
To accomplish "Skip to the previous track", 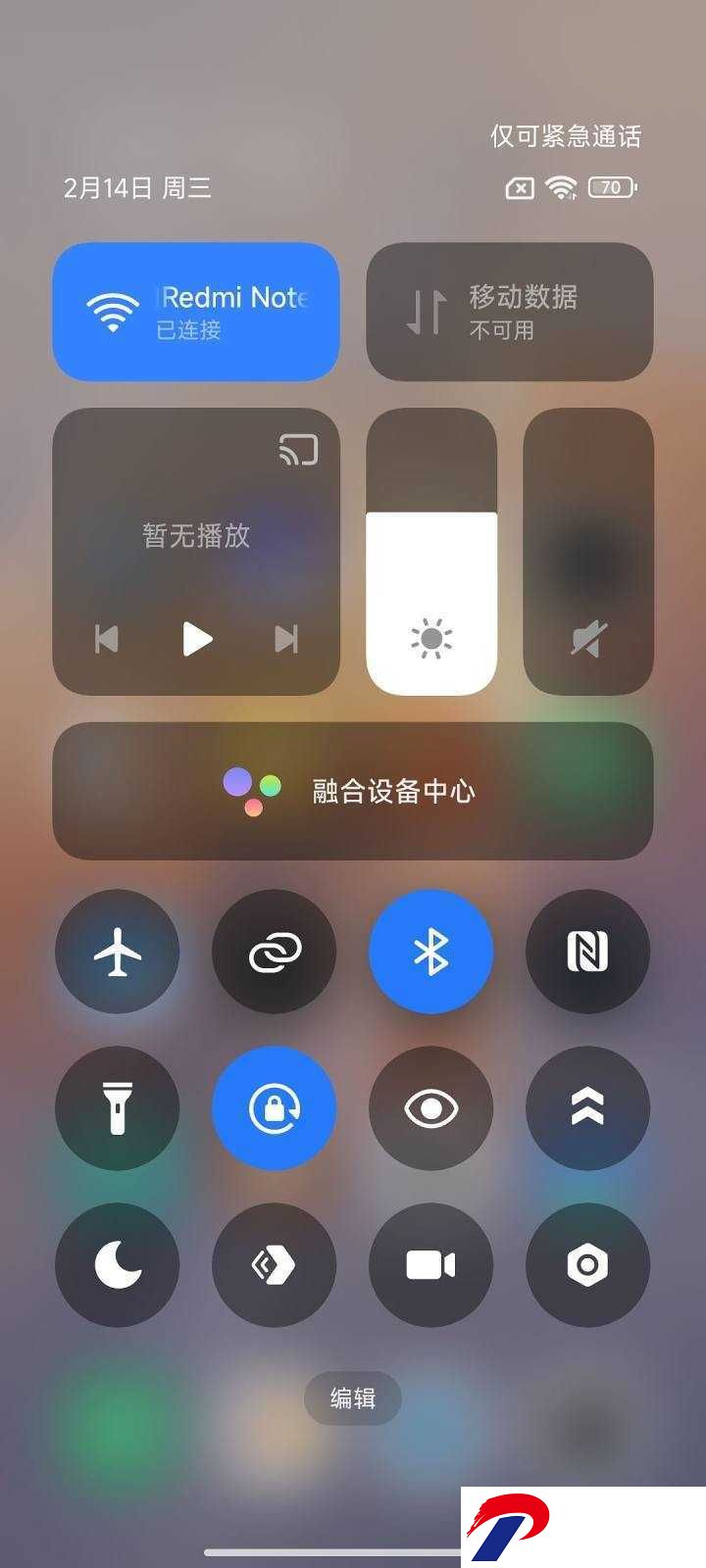I will click(x=107, y=639).
